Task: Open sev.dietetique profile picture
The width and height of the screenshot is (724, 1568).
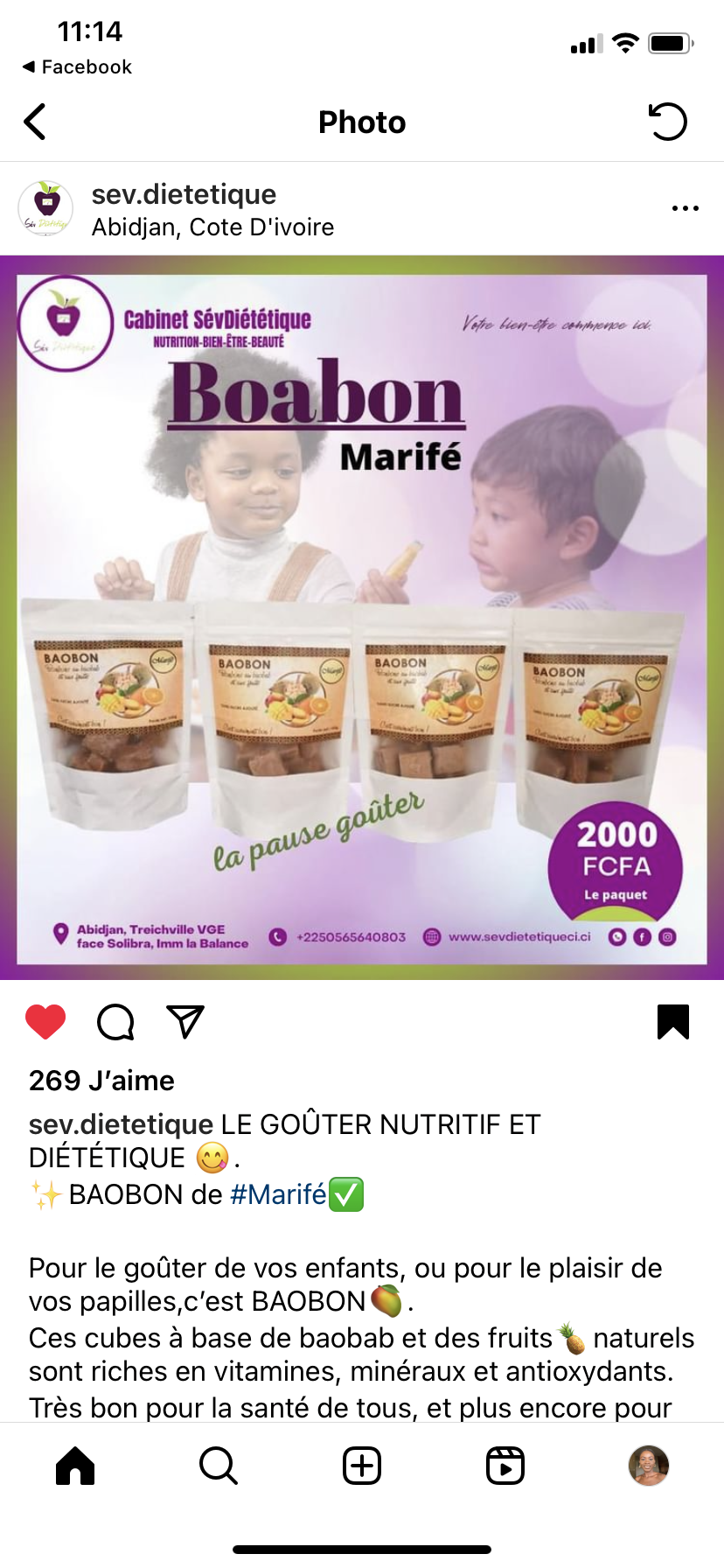Action: 45,209
